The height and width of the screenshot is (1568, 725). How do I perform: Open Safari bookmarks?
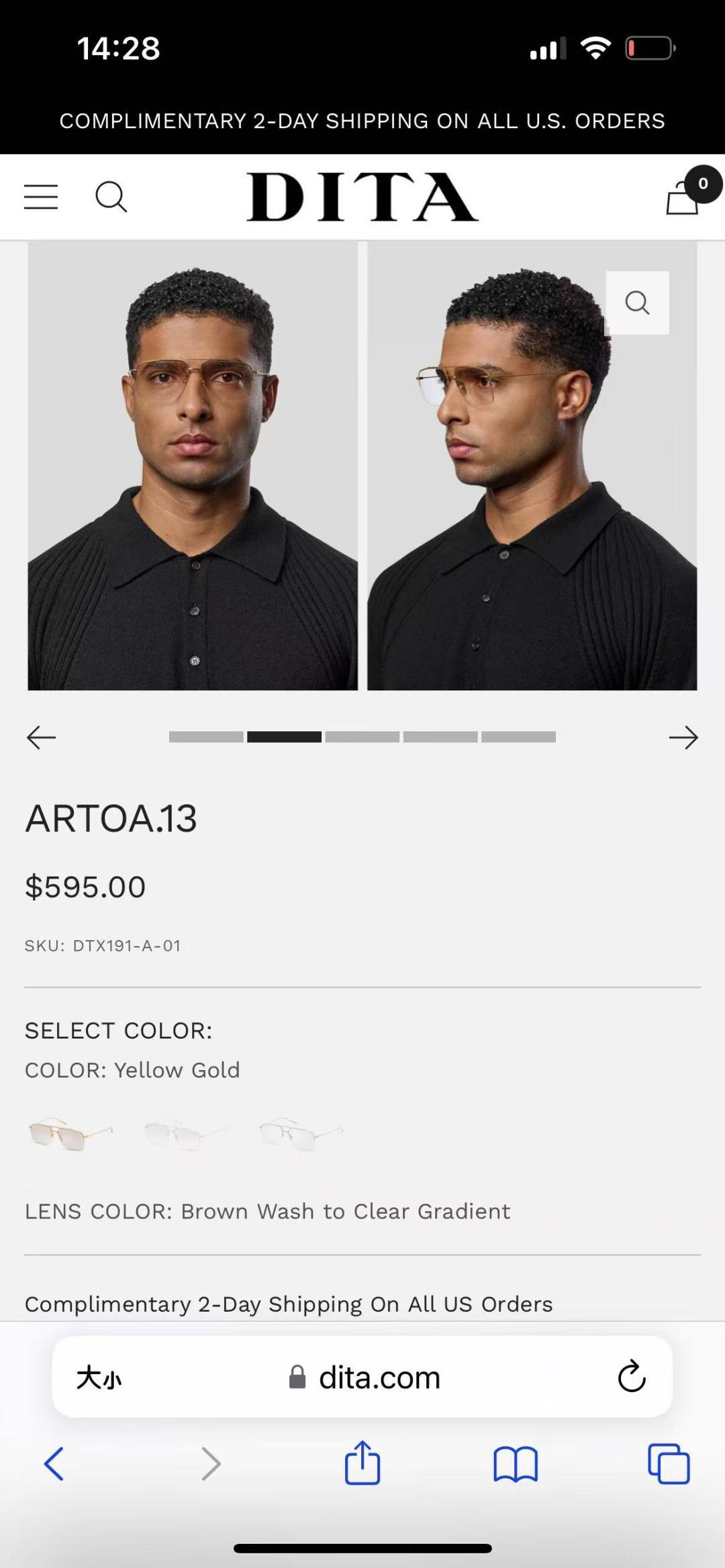pyautogui.click(x=515, y=1463)
